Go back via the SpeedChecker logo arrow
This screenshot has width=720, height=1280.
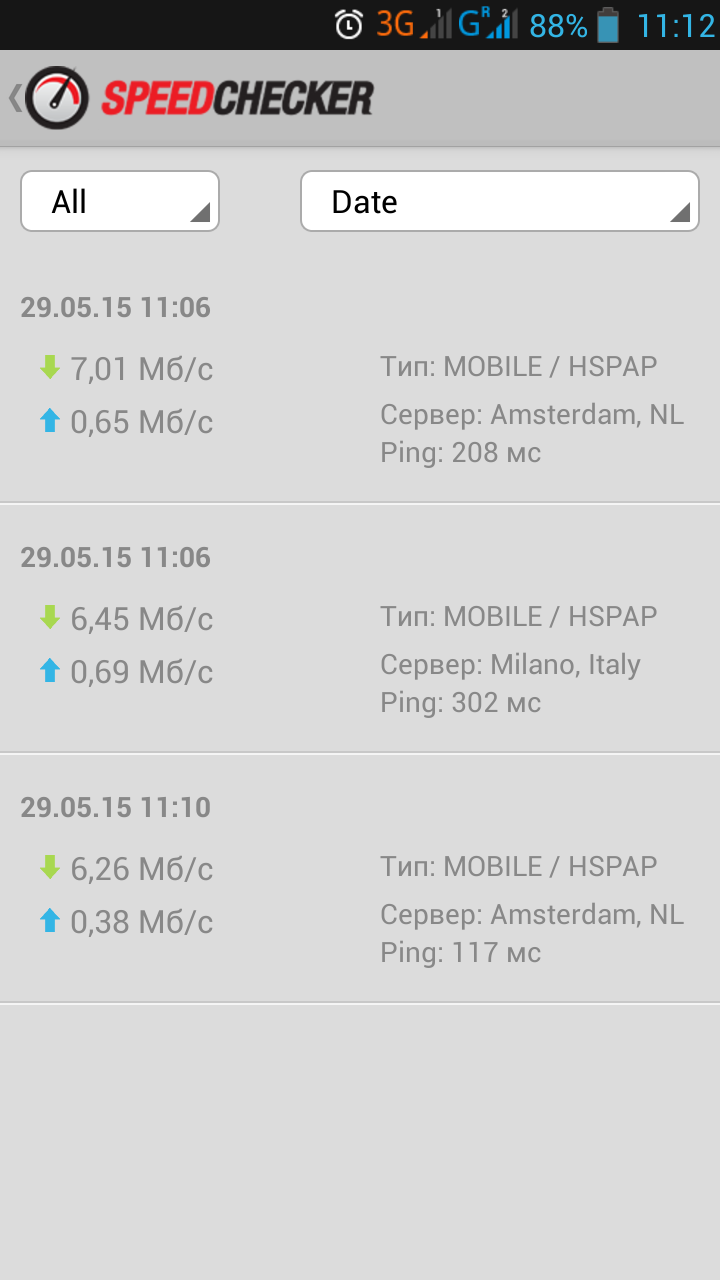(x=40, y=98)
